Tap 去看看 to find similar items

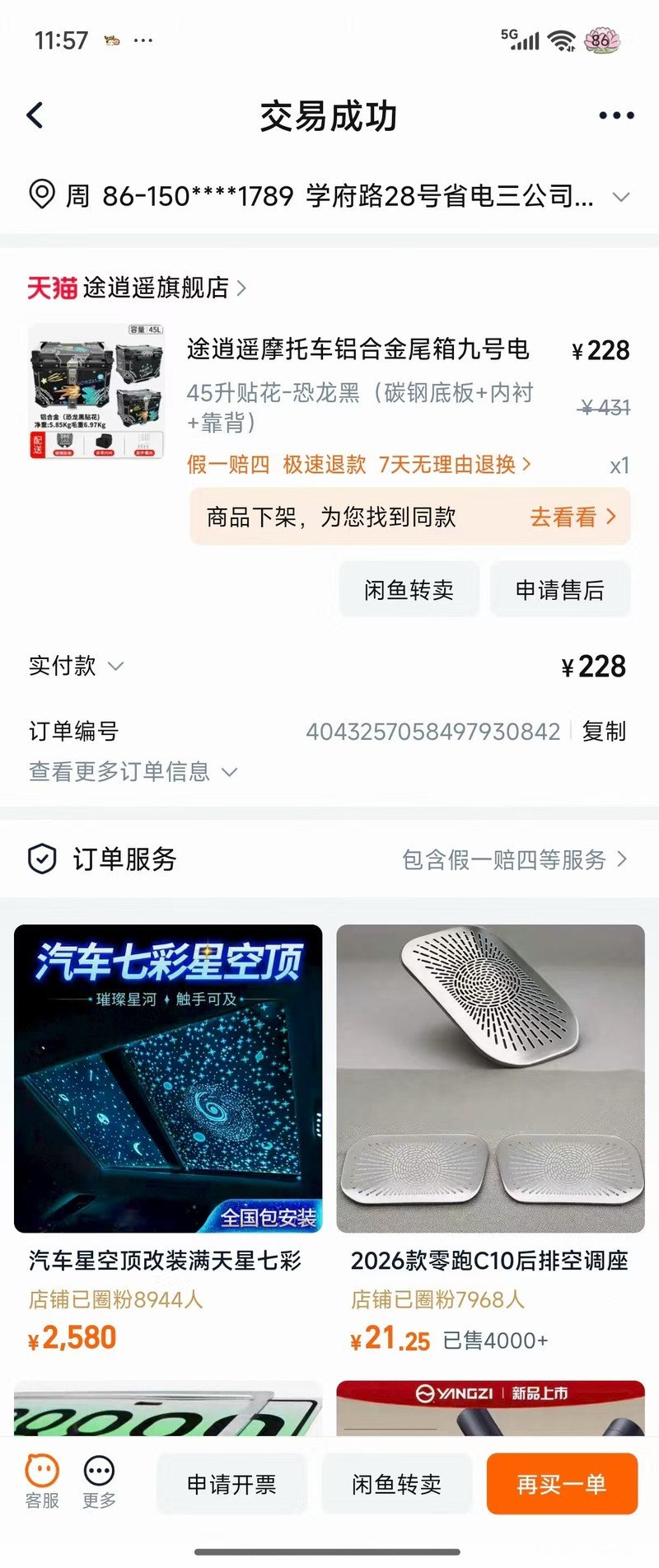(573, 517)
